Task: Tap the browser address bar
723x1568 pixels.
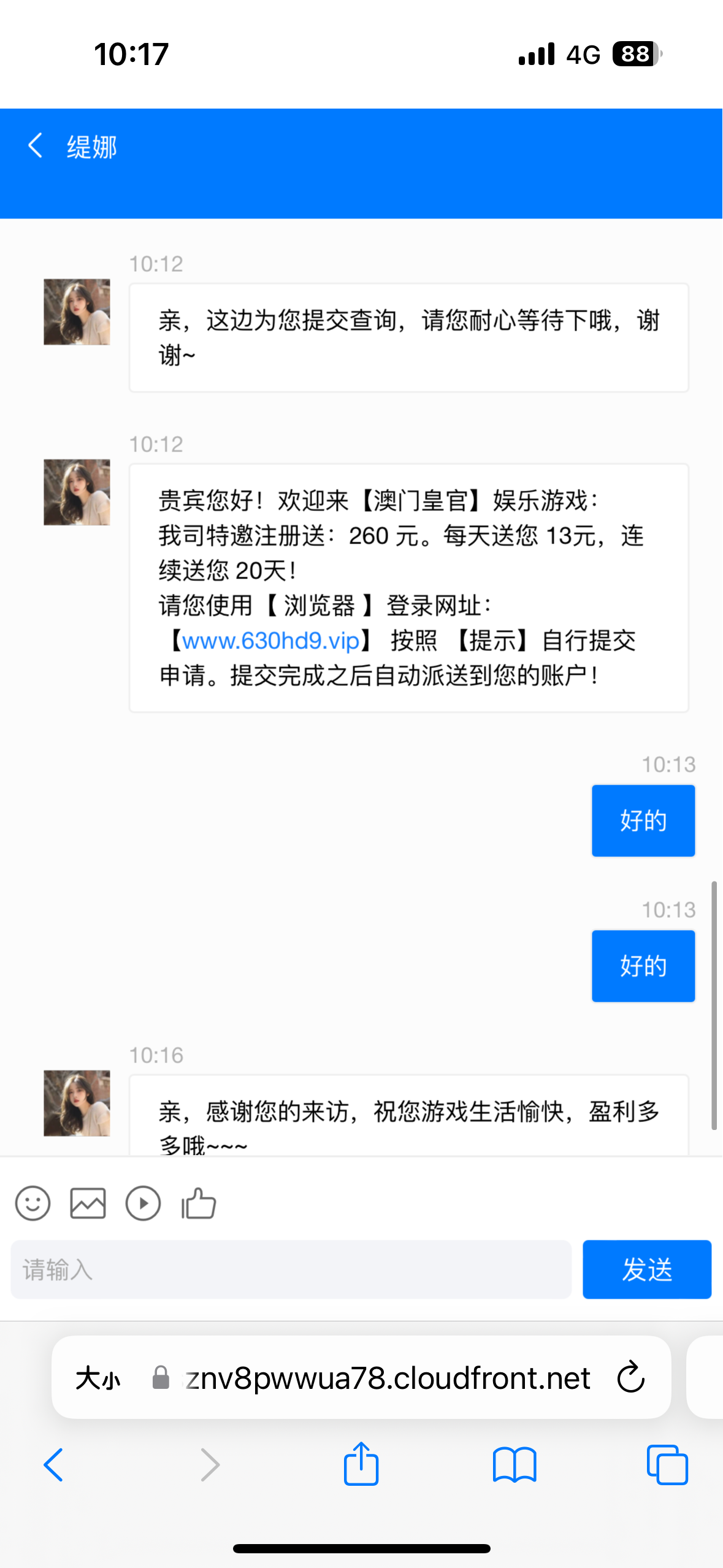Action: [x=386, y=1378]
